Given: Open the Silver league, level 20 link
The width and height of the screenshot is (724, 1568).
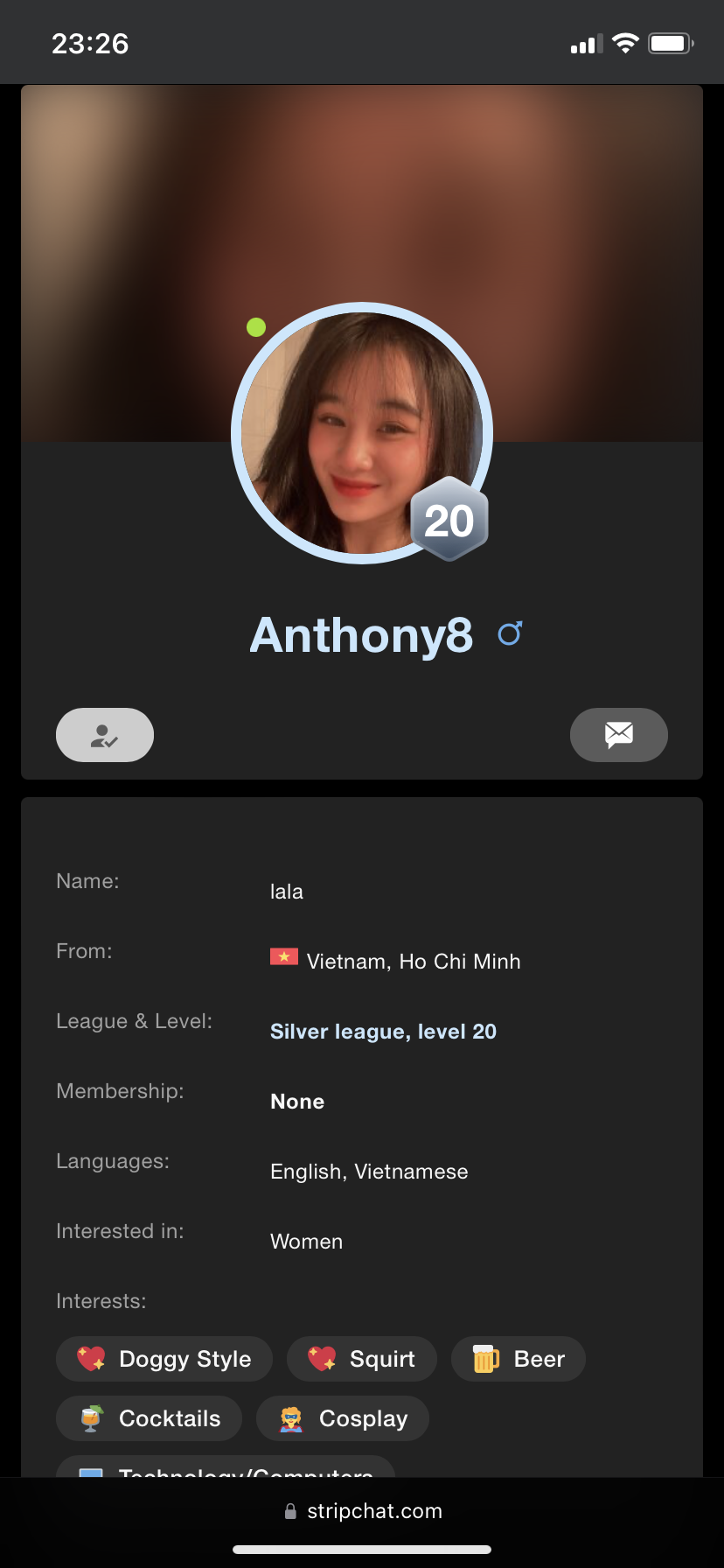Looking at the screenshot, I should [x=383, y=1032].
